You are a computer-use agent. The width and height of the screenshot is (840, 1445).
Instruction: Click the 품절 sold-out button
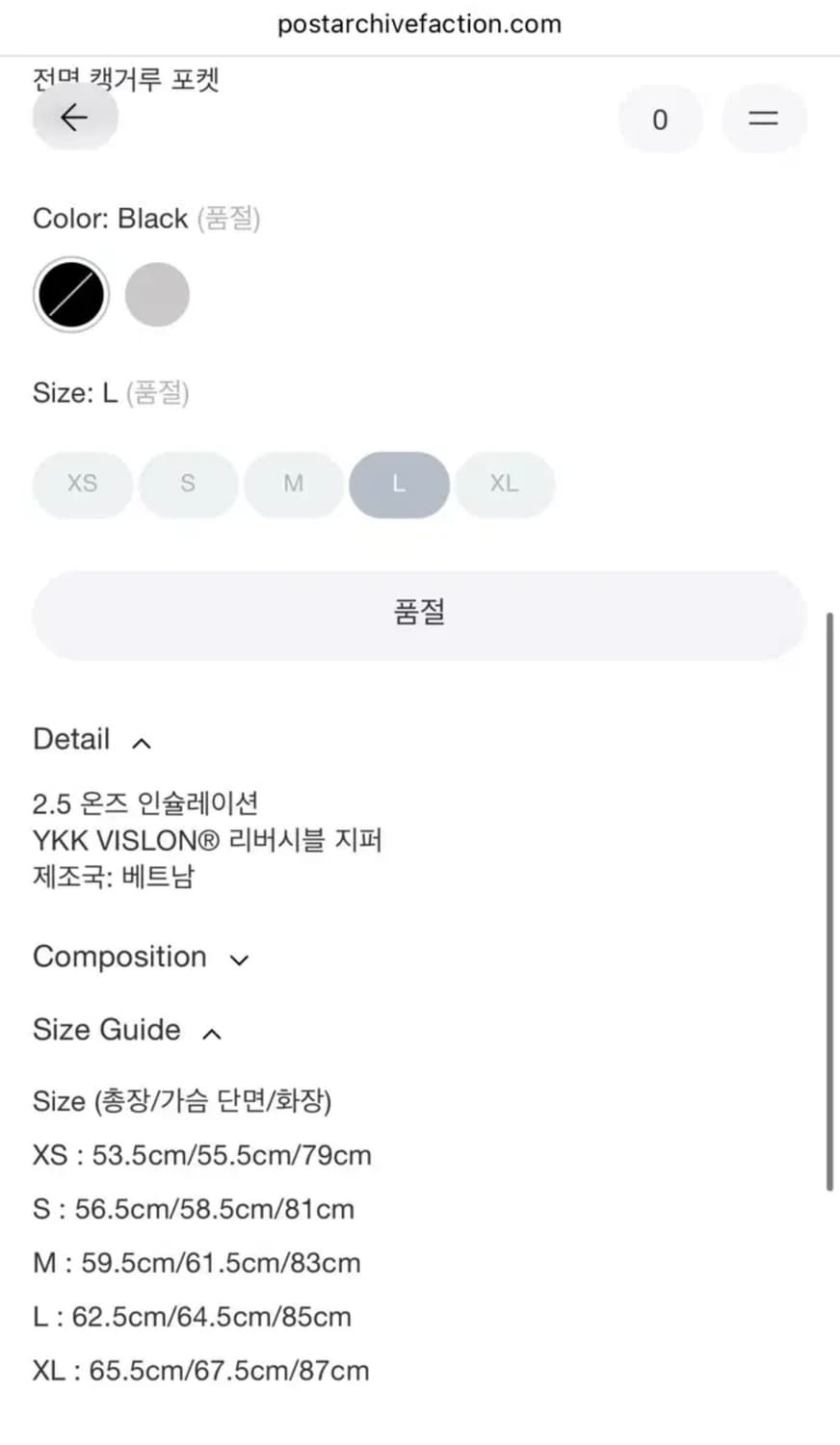pos(420,614)
